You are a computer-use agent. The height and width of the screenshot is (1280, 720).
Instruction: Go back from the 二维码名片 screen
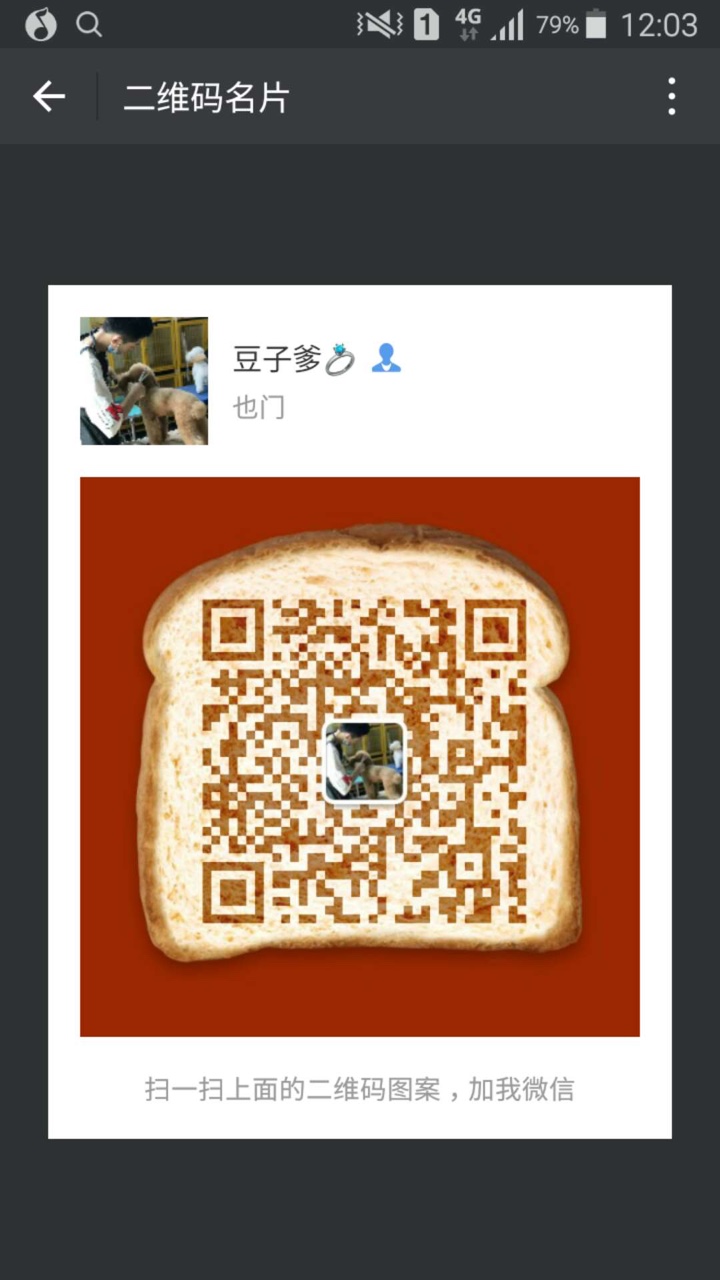(x=48, y=97)
